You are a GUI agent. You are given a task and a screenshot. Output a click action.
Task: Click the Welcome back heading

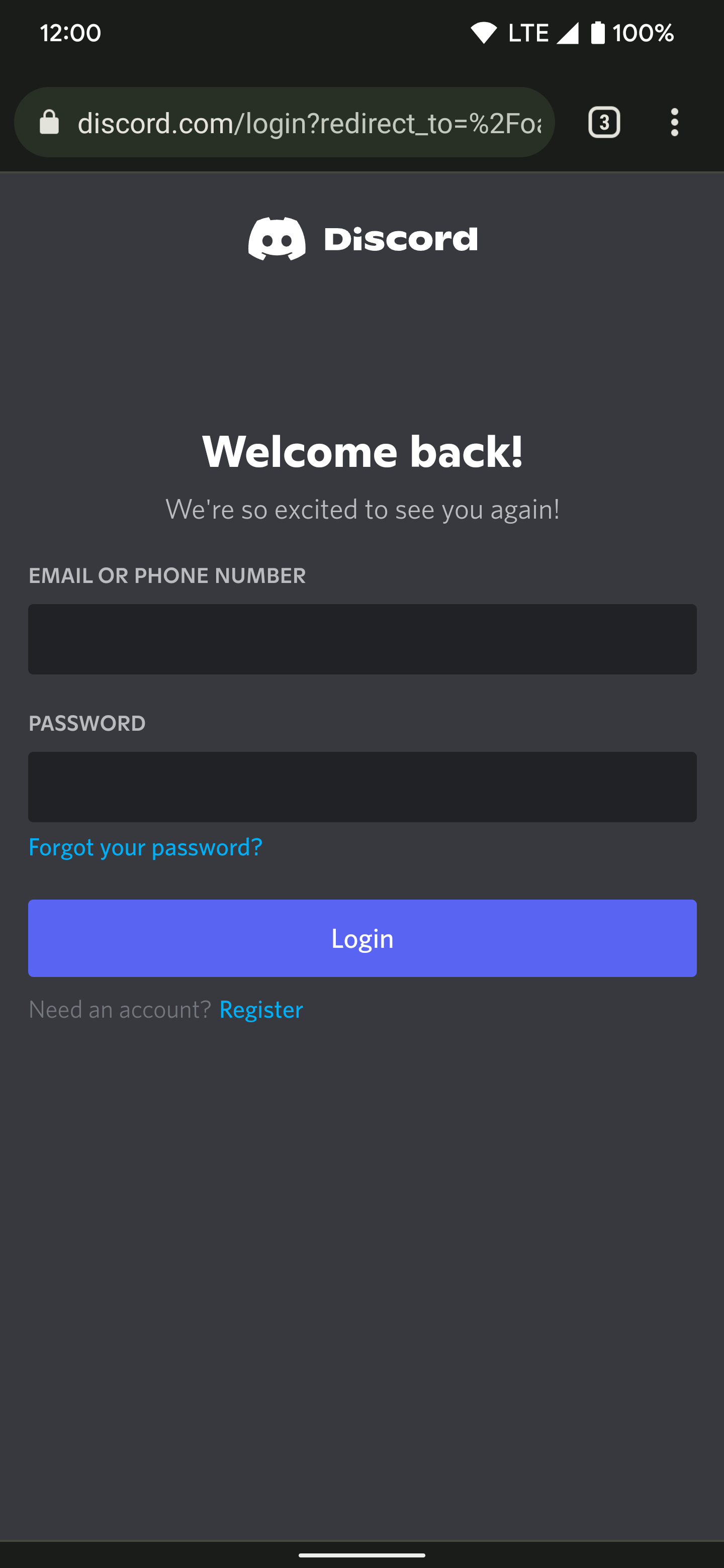pos(361,450)
